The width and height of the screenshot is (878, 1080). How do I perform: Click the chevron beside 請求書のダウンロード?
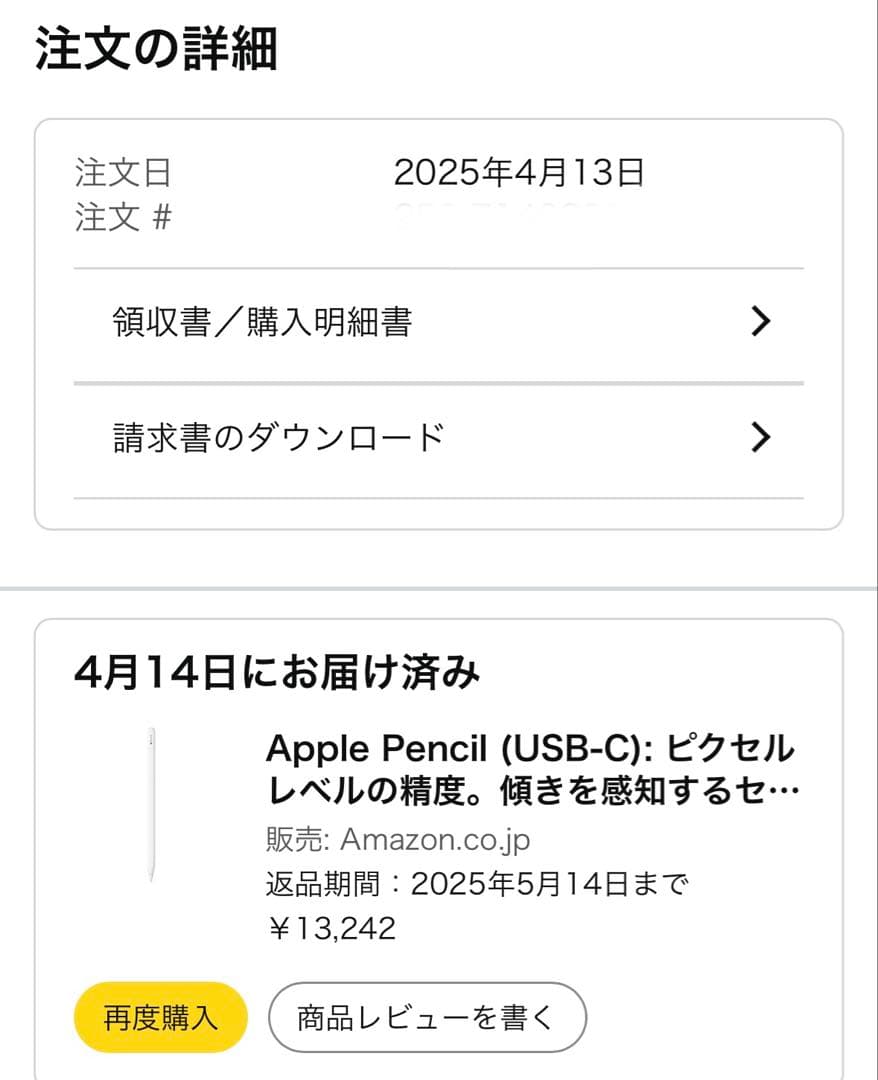pyautogui.click(x=762, y=437)
